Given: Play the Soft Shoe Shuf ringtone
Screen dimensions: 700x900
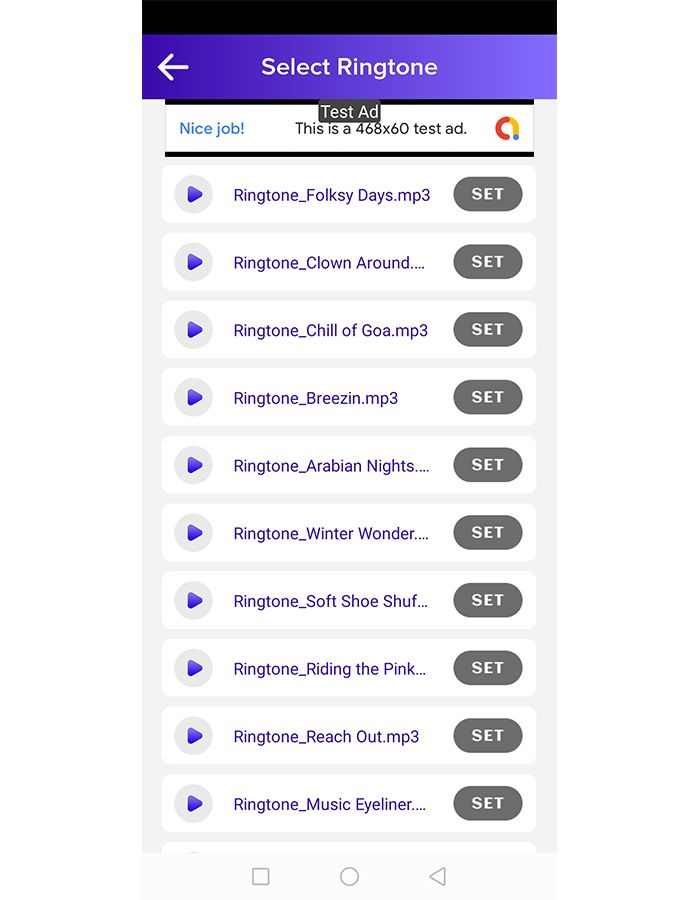Looking at the screenshot, I should click(194, 600).
